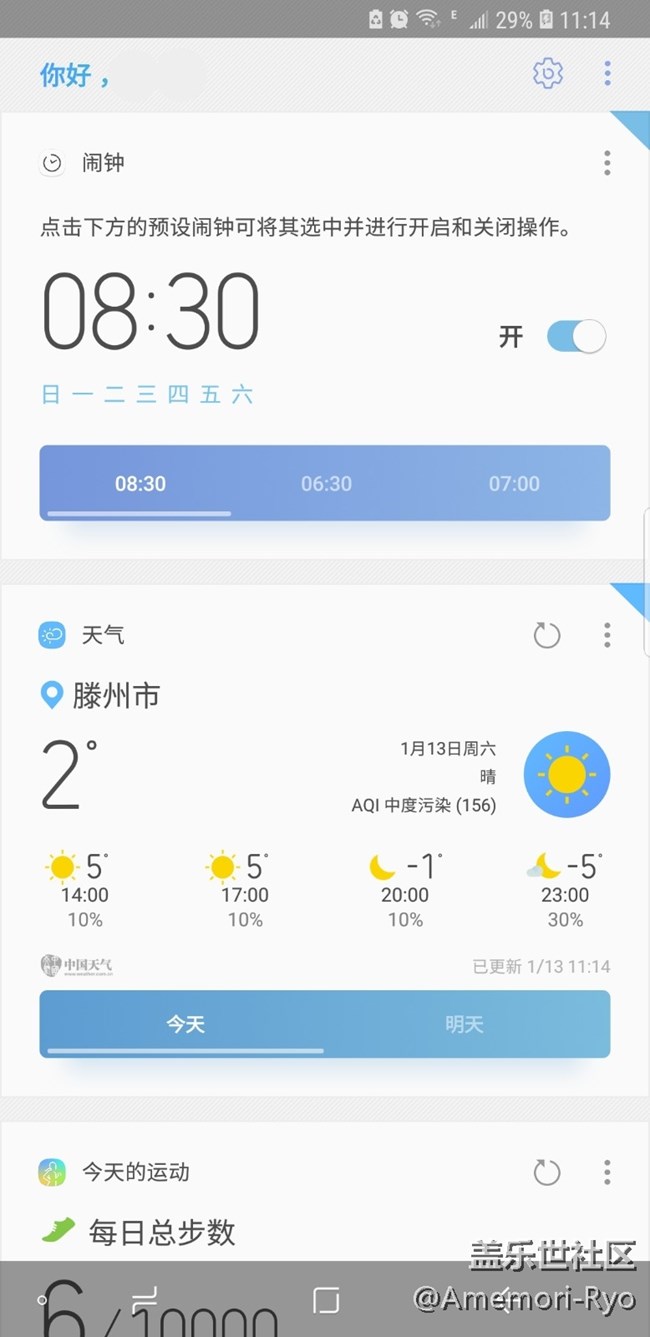Open recent apps from navigation bar

(145, 1299)
